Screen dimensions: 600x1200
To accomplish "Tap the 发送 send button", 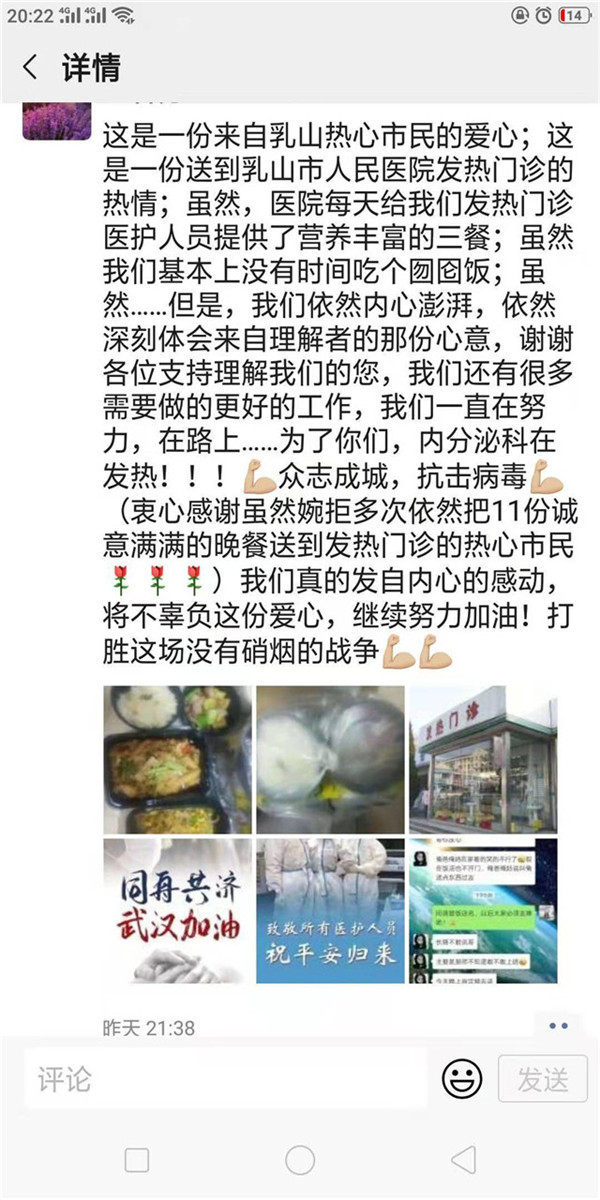I will 543,1079.
